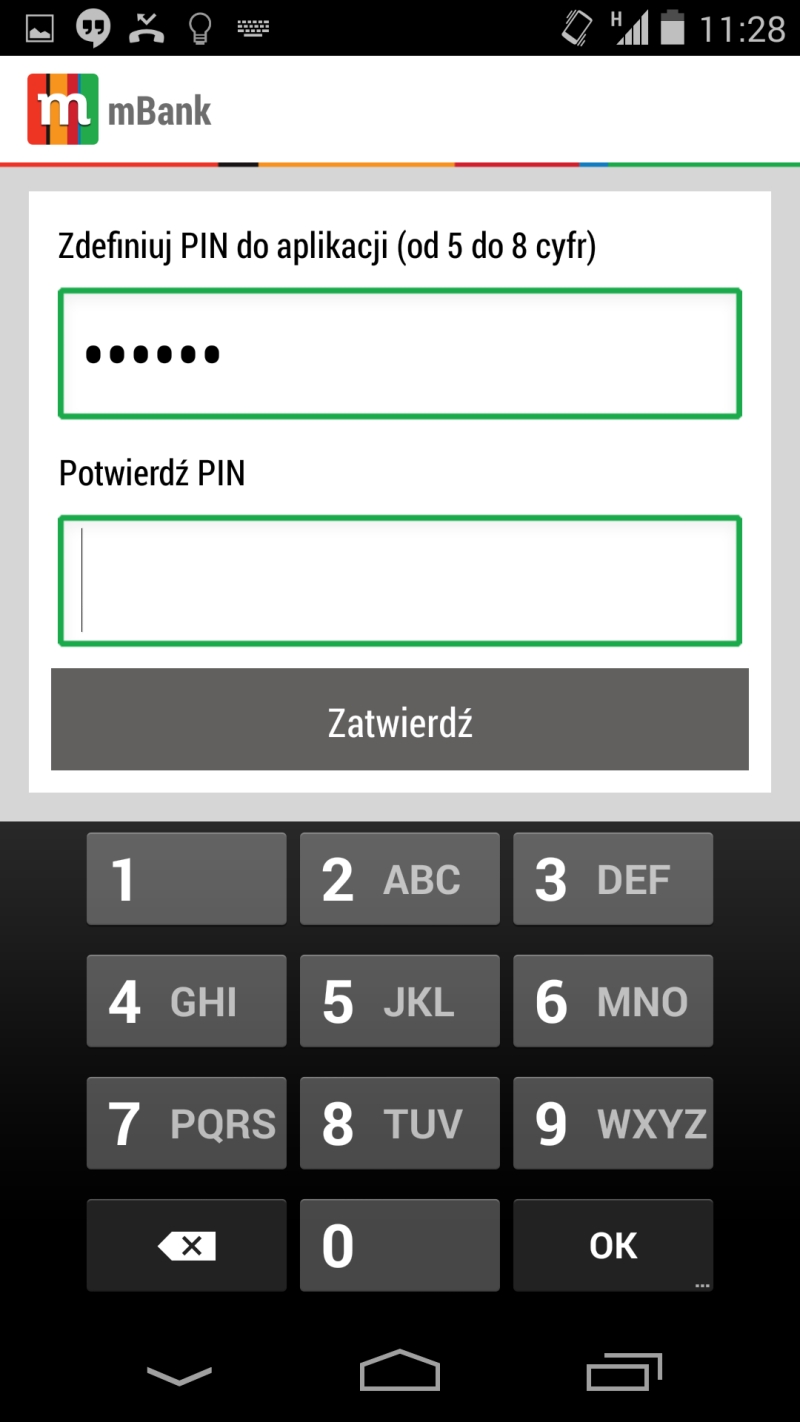This screenshot has height=1422, width=800.
Task: Enter 7 using the PQRS key
Action: click(x=186, y=1123)
